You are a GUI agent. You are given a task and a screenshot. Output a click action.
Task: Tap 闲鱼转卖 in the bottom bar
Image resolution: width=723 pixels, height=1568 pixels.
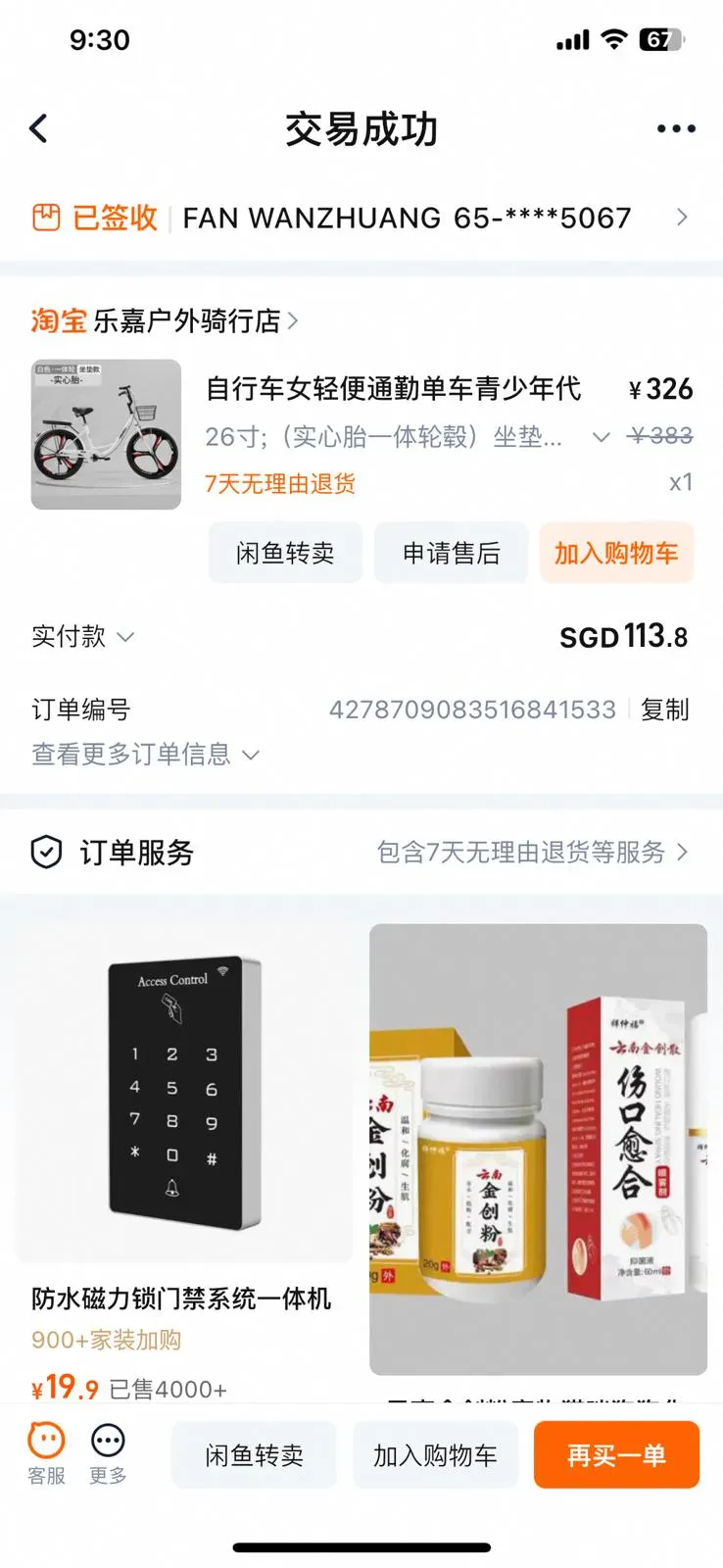(254, 1455)
